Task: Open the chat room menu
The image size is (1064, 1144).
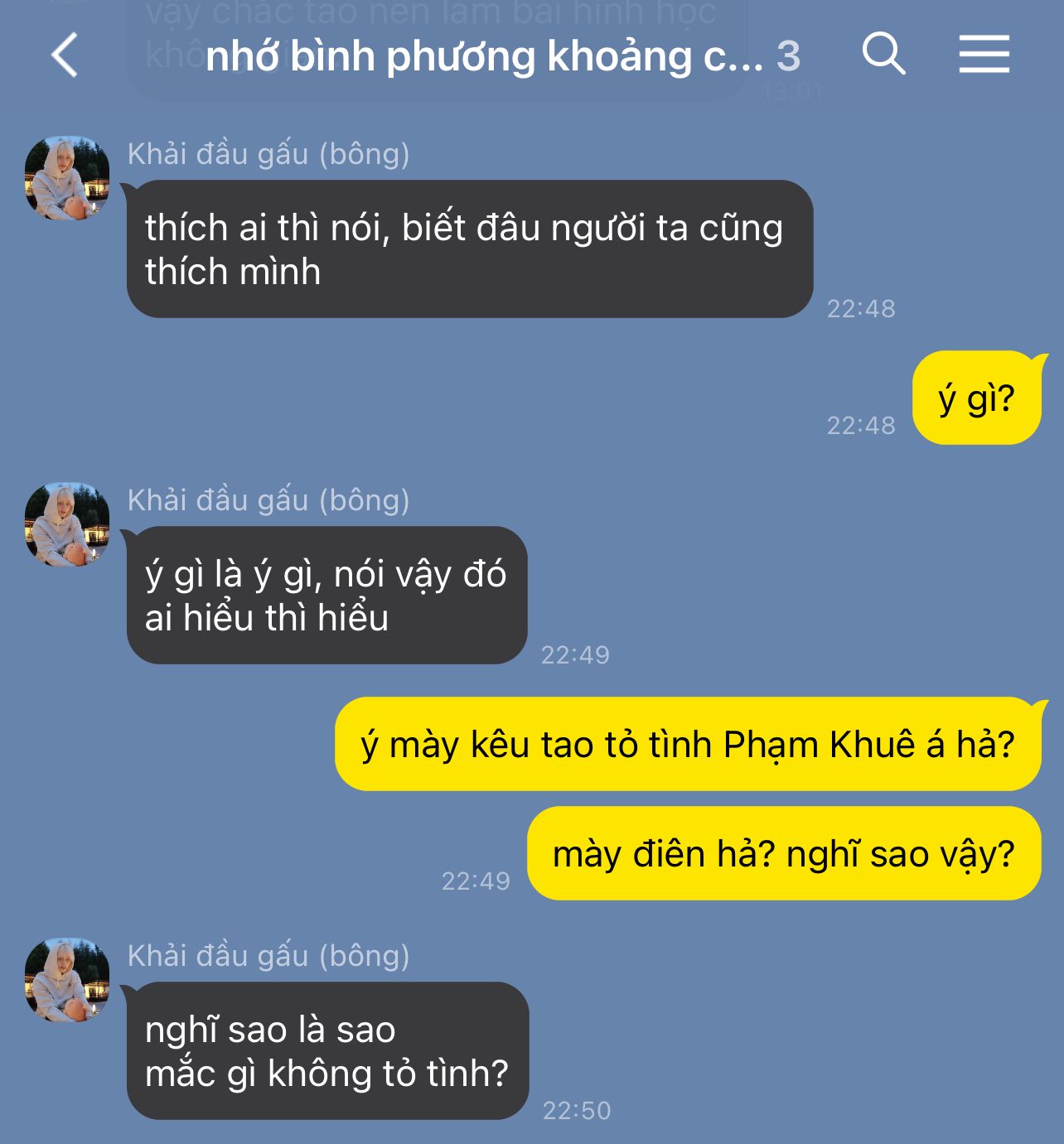Action: [x=984, y=55]
